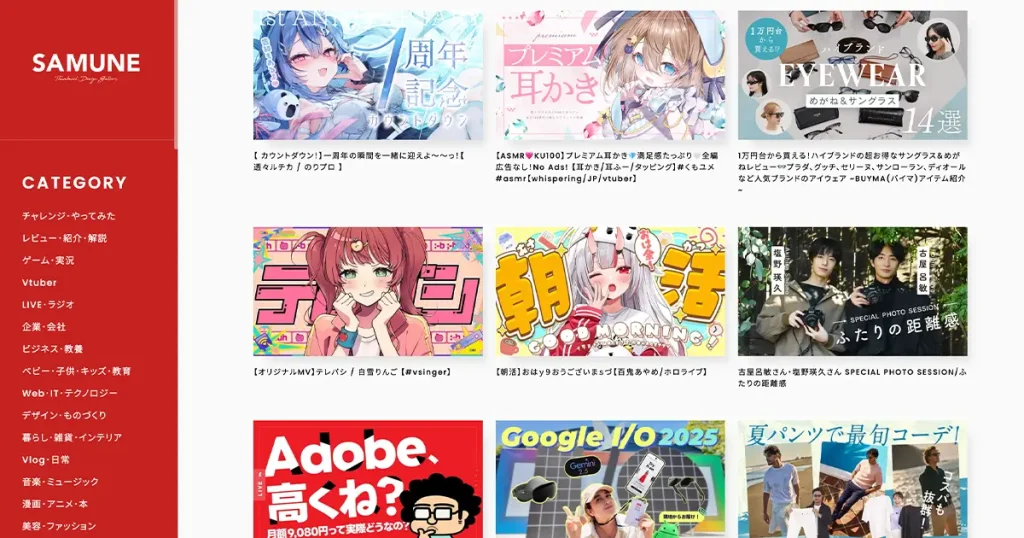Select デザイン・ものづくり category
Viewport: 1024px width, 538px height.
64,415
